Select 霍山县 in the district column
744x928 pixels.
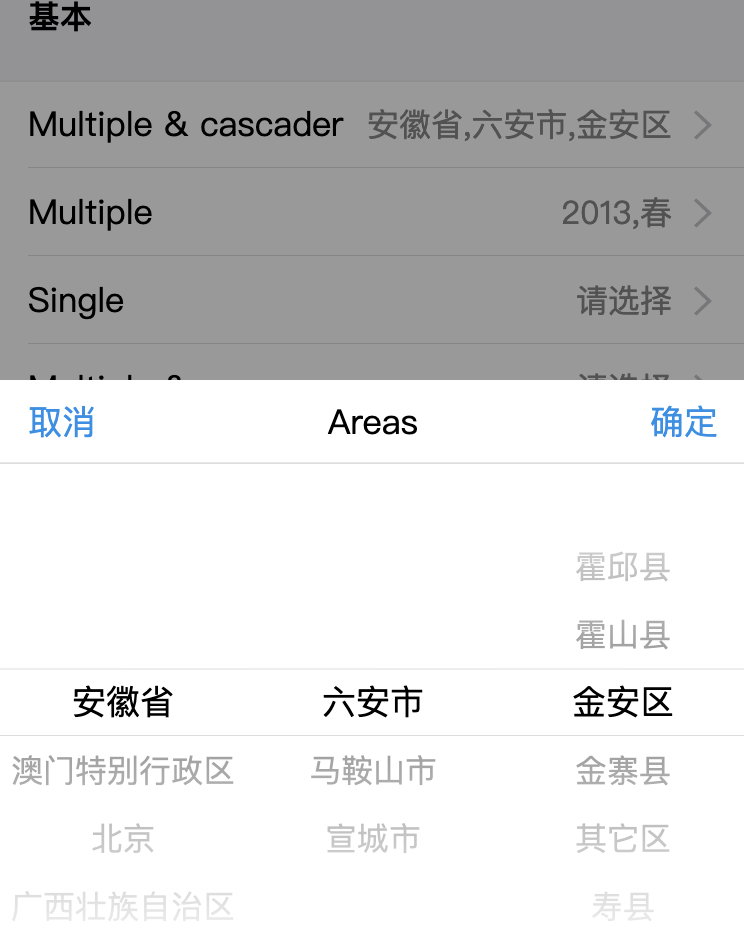(622, 635)
